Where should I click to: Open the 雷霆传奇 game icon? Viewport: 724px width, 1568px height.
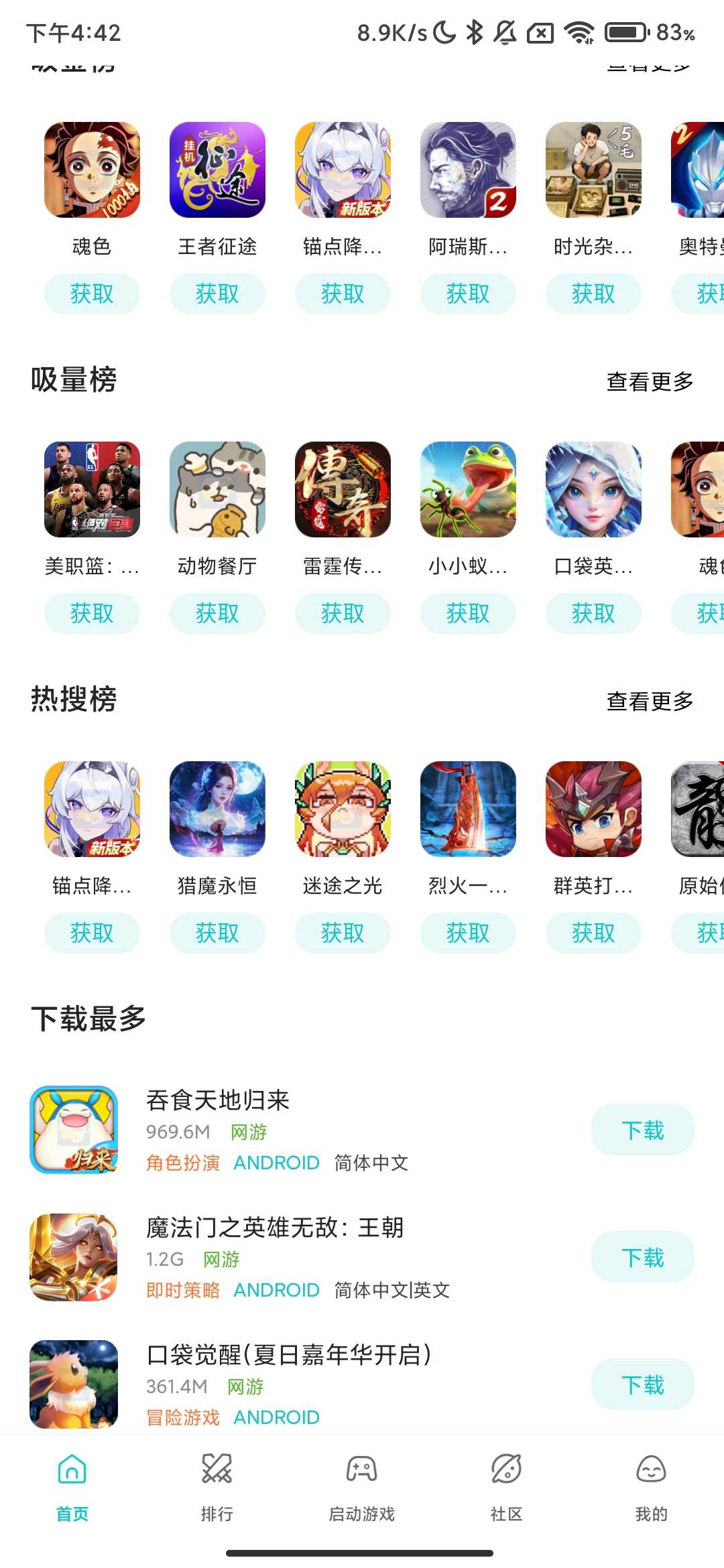pos(343,491)
